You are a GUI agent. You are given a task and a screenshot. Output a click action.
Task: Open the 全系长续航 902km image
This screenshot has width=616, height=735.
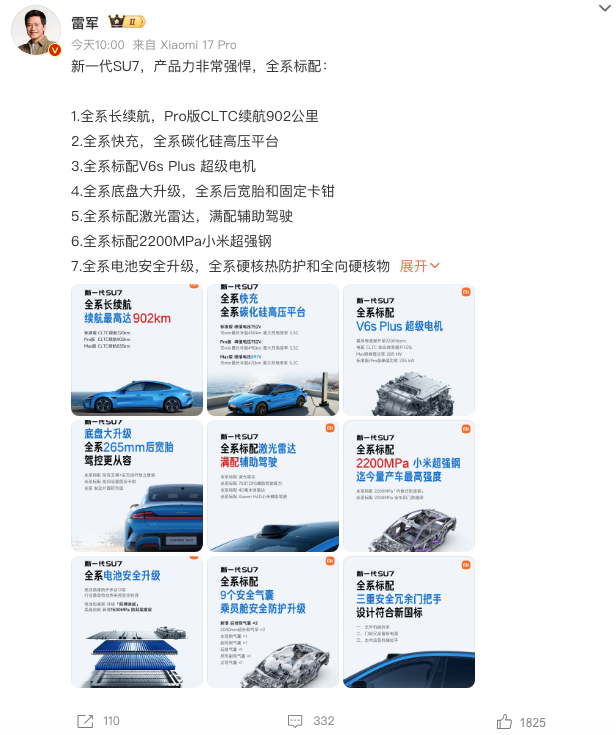tap(137, 350)
